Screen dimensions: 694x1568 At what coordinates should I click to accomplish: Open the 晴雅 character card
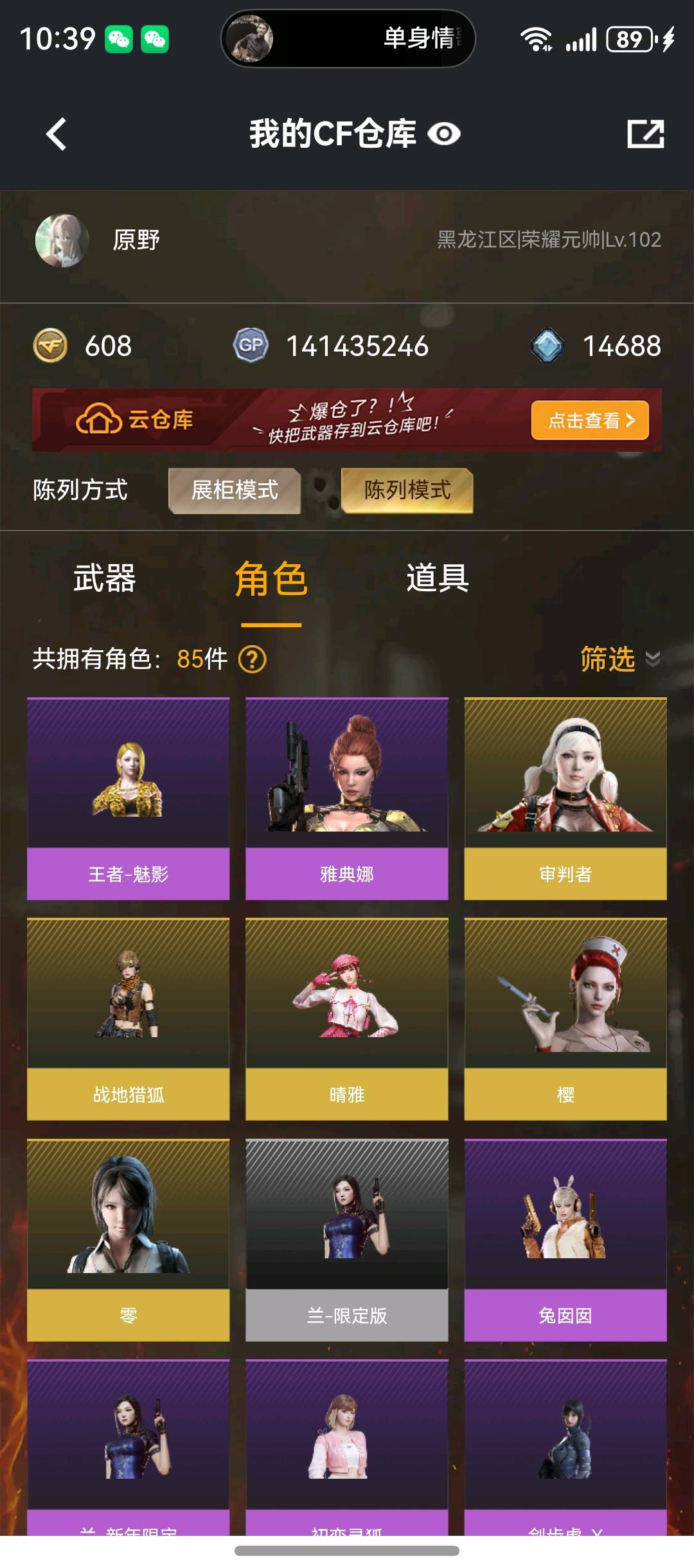pos(347,1019)
